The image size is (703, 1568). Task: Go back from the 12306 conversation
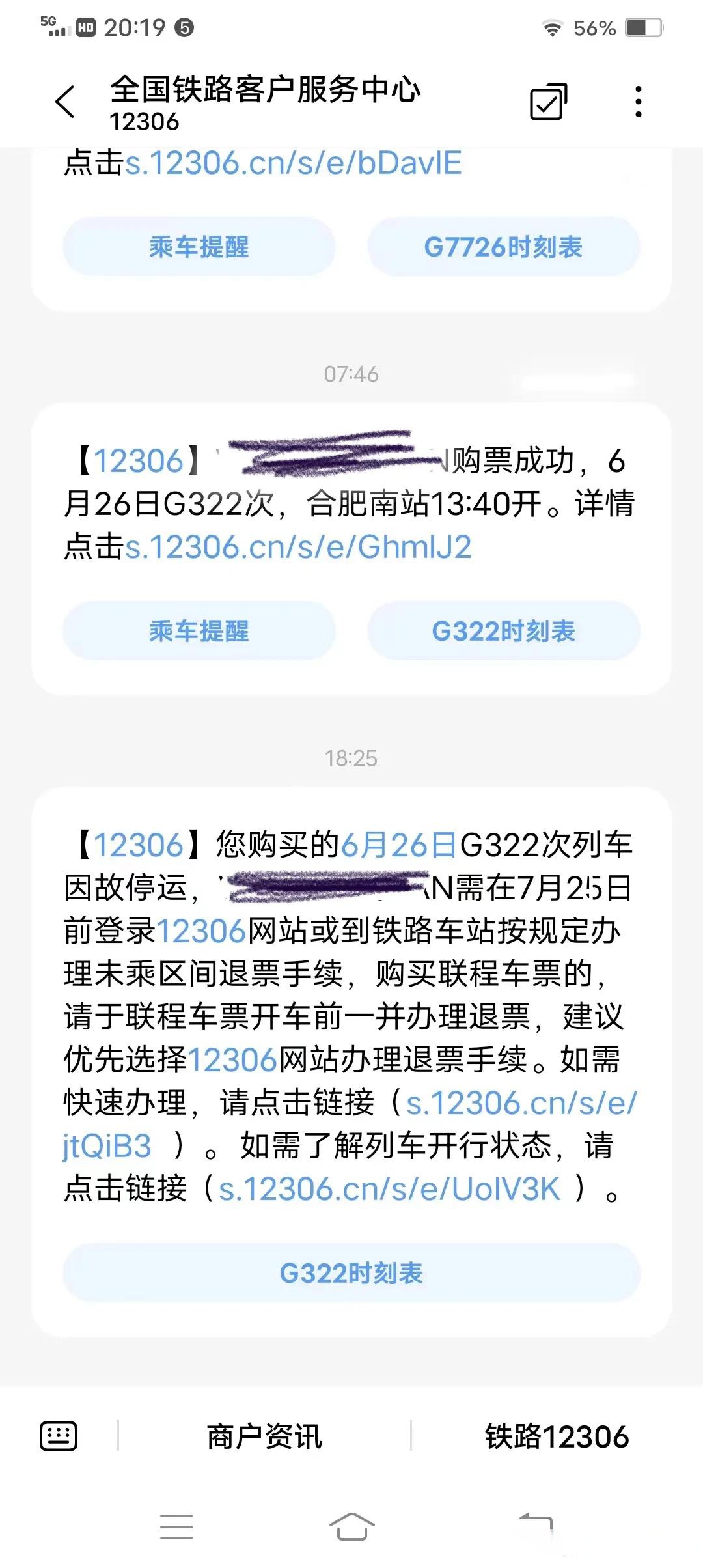tap(65, 102)
